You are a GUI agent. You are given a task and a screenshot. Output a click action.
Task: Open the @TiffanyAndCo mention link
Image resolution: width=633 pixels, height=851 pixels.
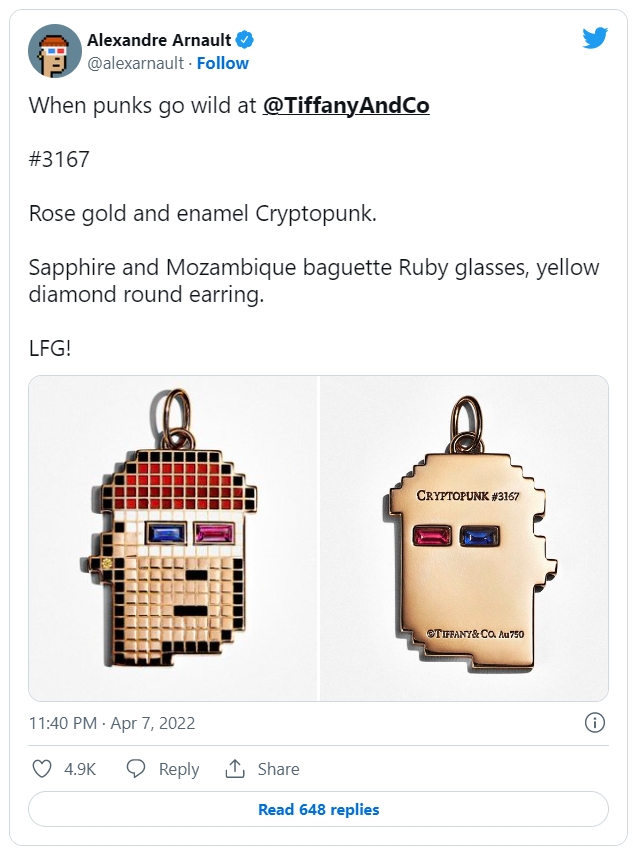(346, 105)
